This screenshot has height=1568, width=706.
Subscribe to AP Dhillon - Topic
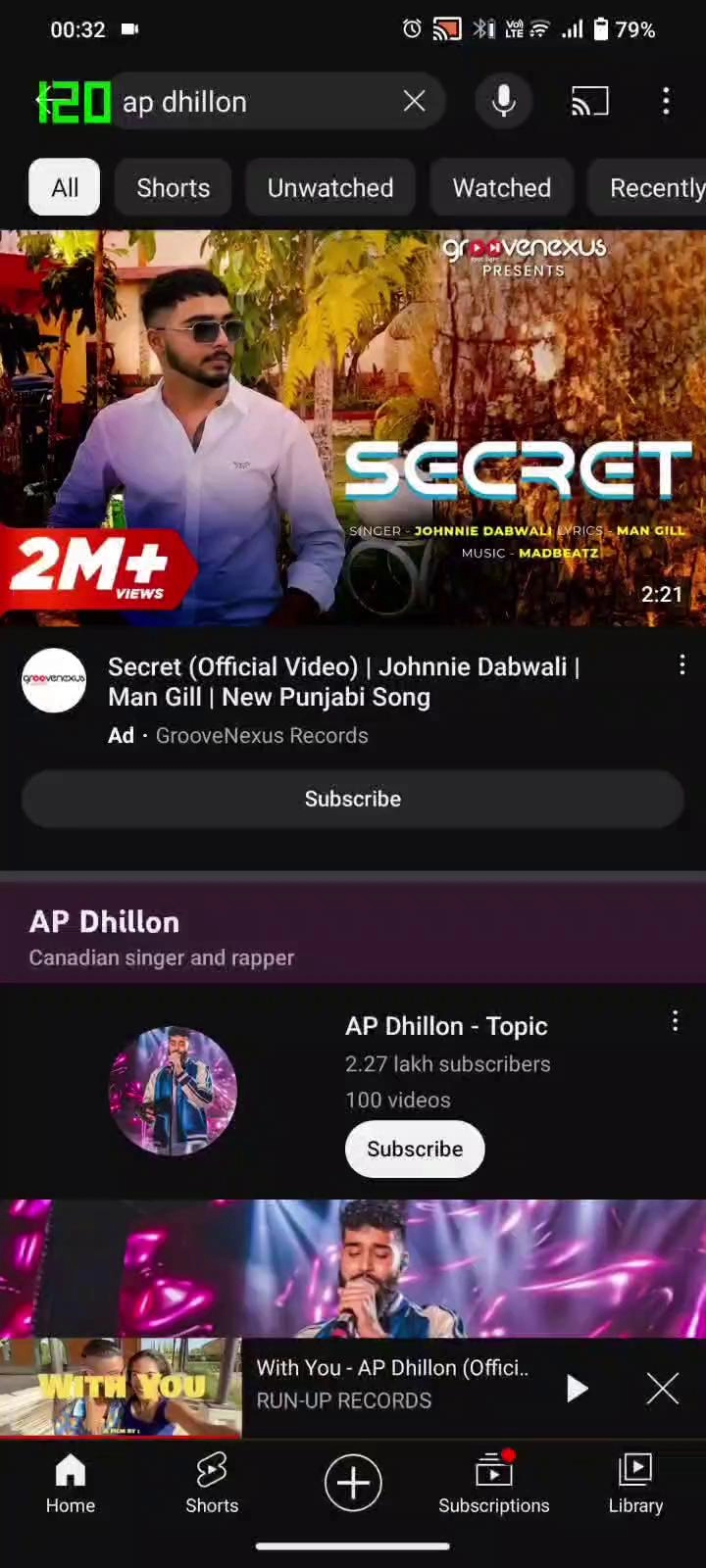click(415, 1149)
